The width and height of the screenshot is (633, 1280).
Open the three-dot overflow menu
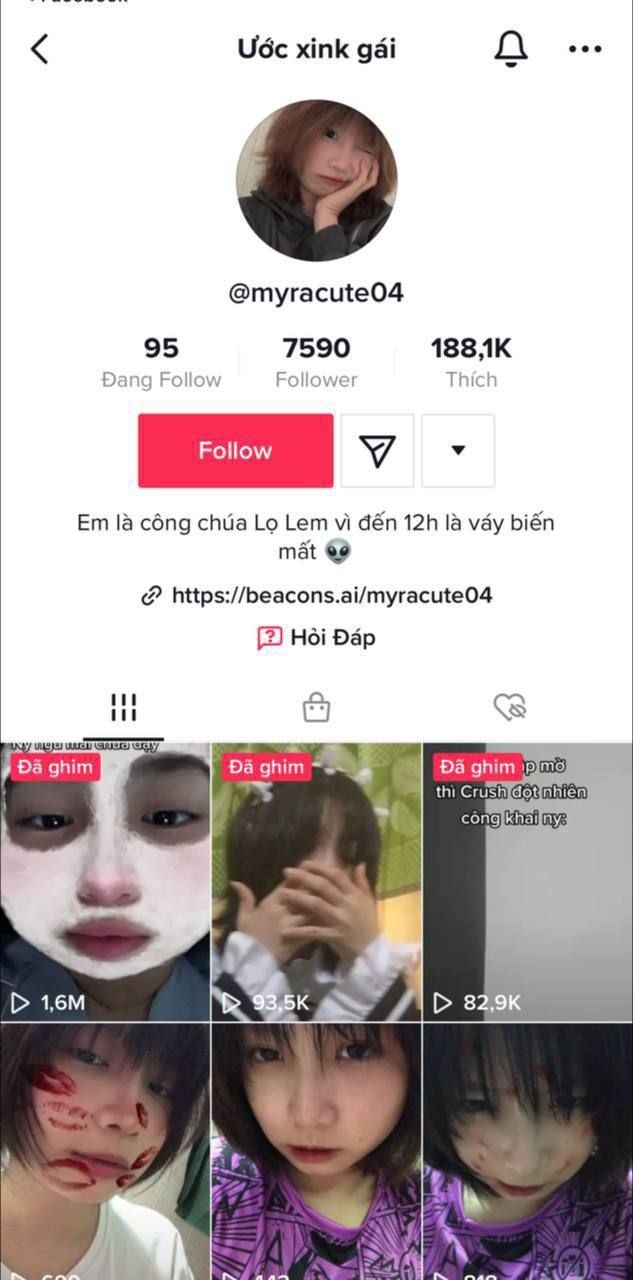click(585, 49)
